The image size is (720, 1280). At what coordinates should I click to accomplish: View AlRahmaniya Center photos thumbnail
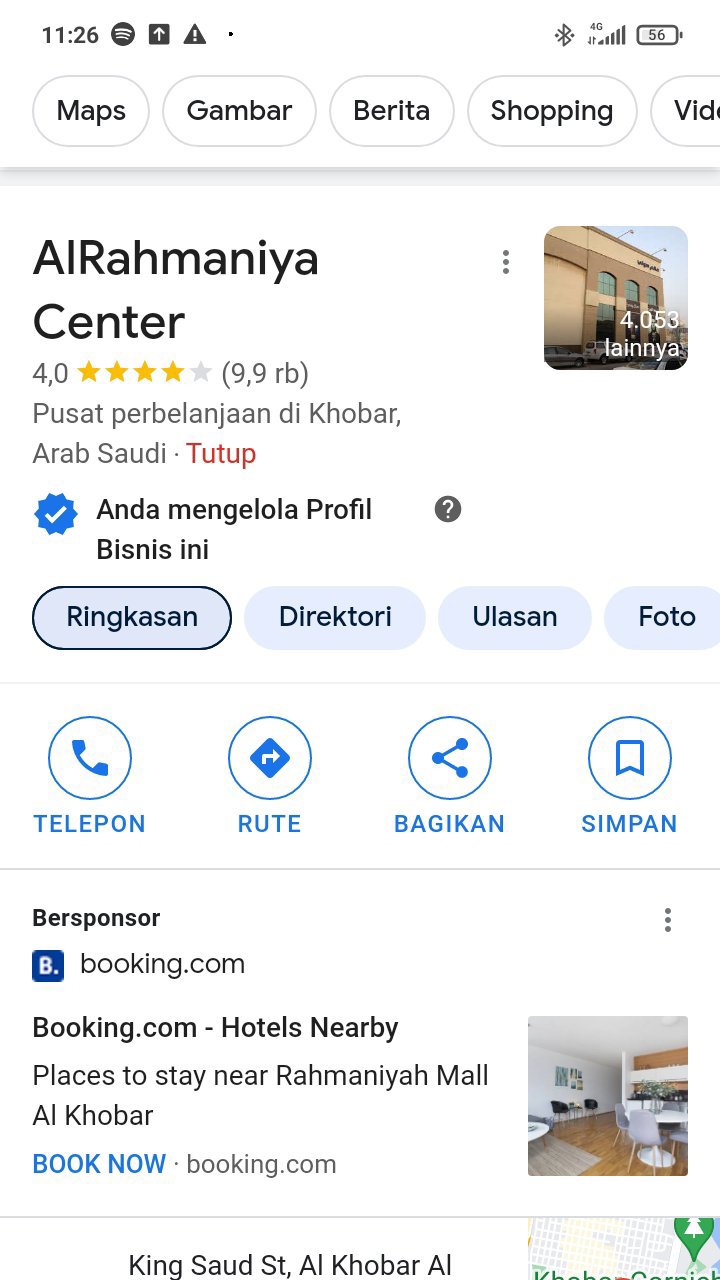pyautogui.click(x=615, y=298)
